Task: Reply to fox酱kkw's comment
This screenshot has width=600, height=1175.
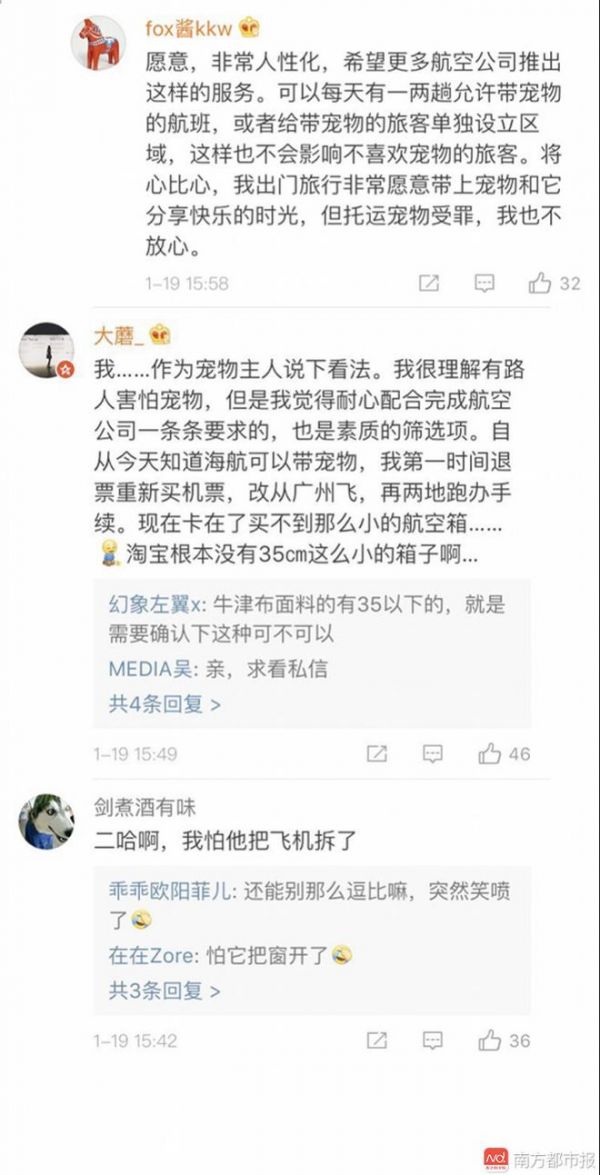Action: tap(485, 283)
